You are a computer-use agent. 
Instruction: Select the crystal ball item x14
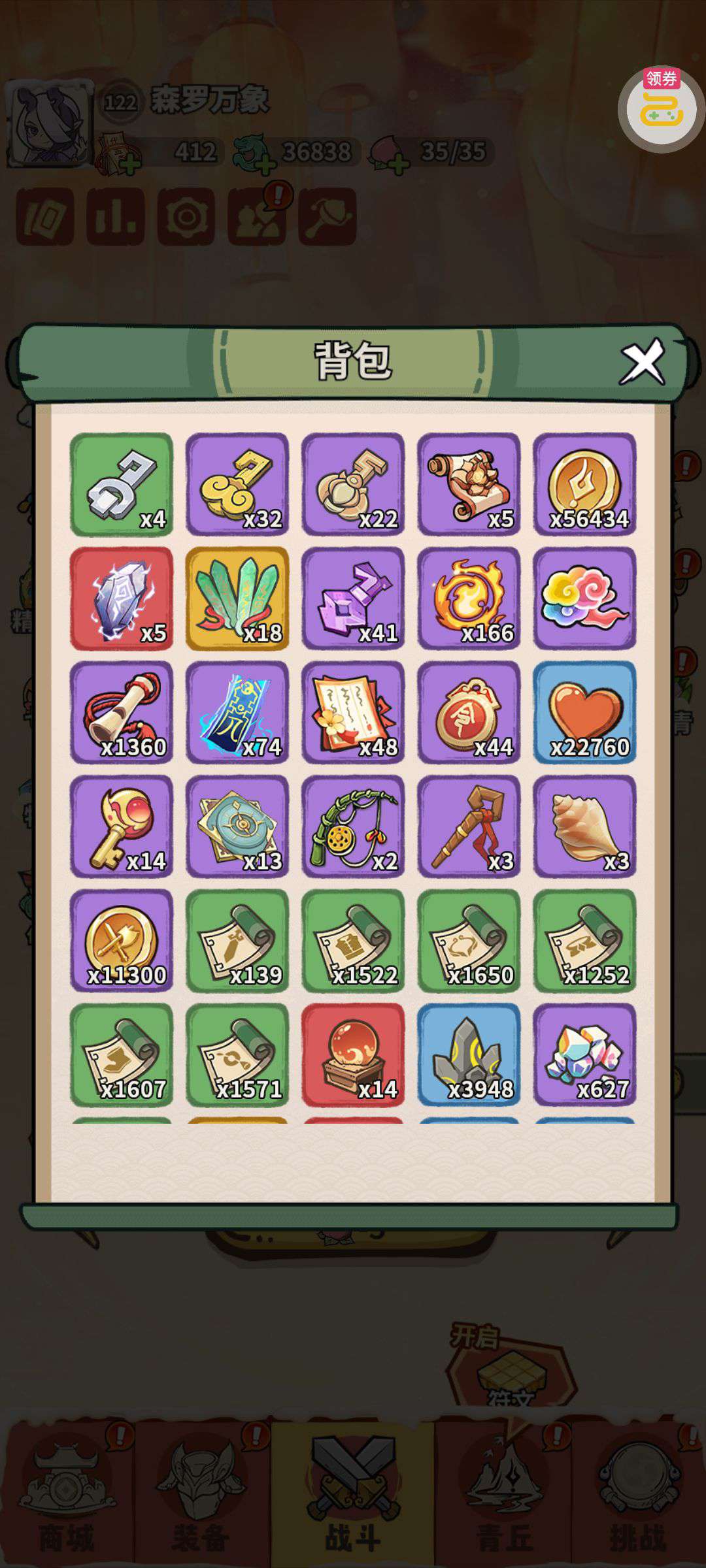353,1054
